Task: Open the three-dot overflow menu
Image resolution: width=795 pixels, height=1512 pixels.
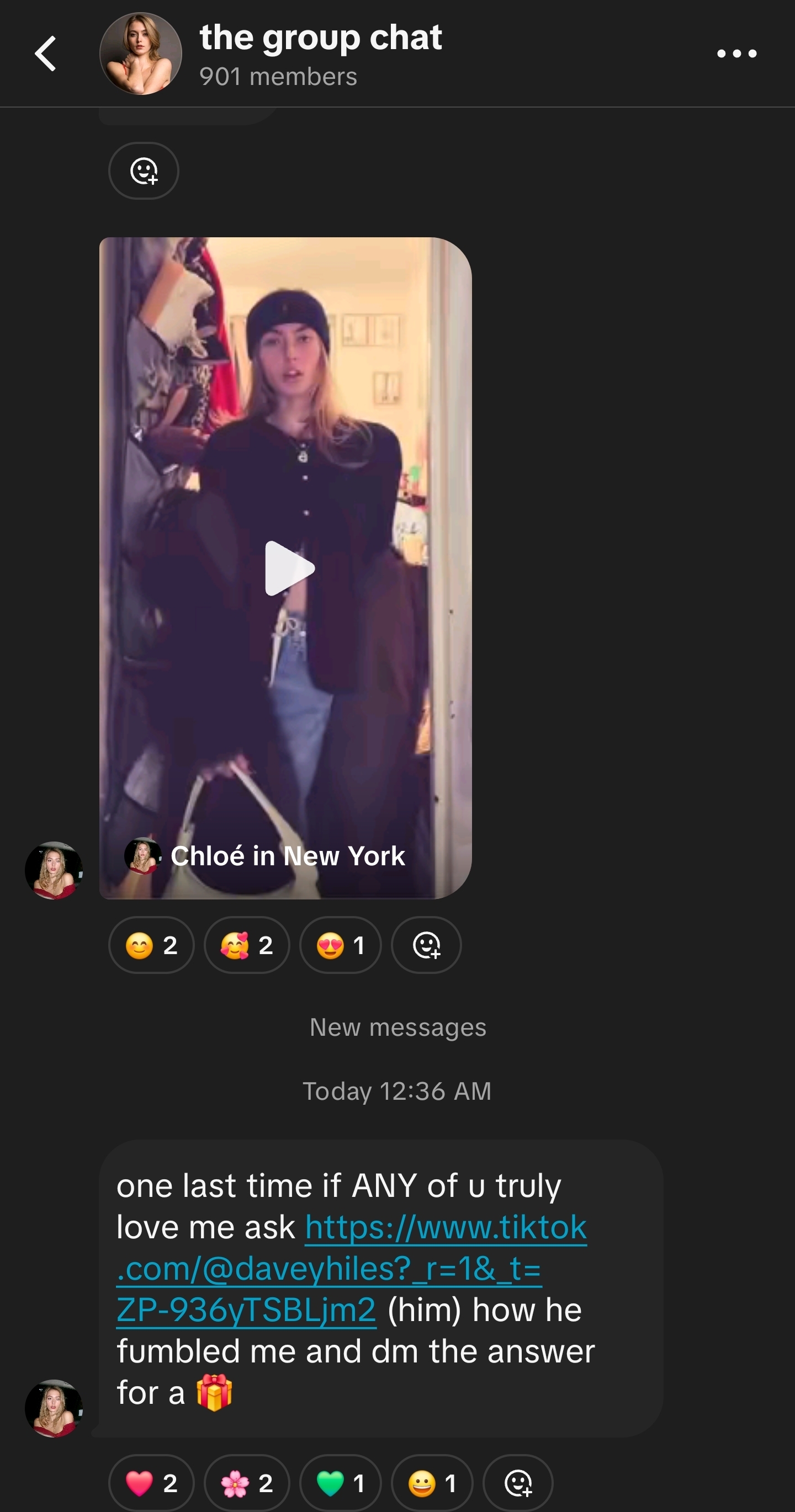Action: pos(736,54)
